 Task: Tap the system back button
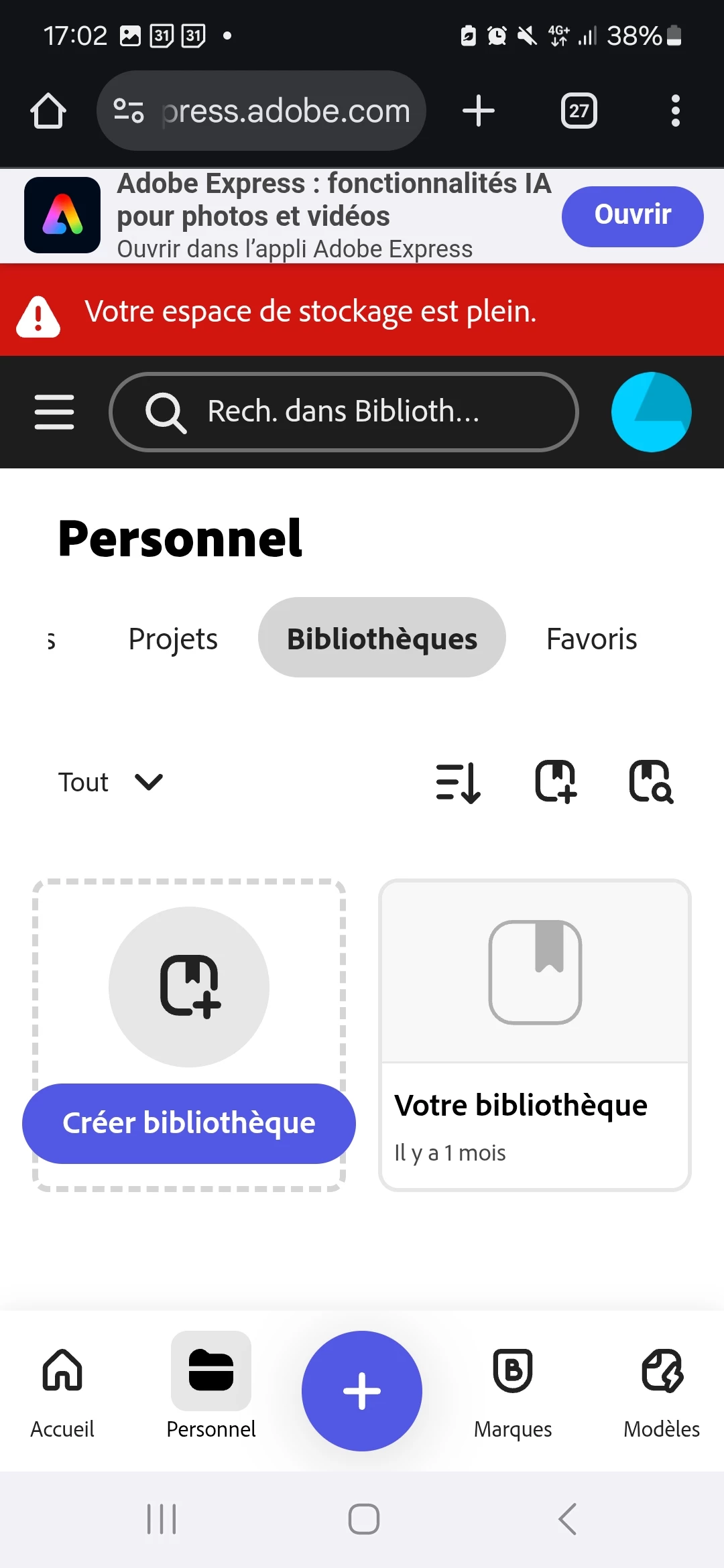coord(568,1519)
